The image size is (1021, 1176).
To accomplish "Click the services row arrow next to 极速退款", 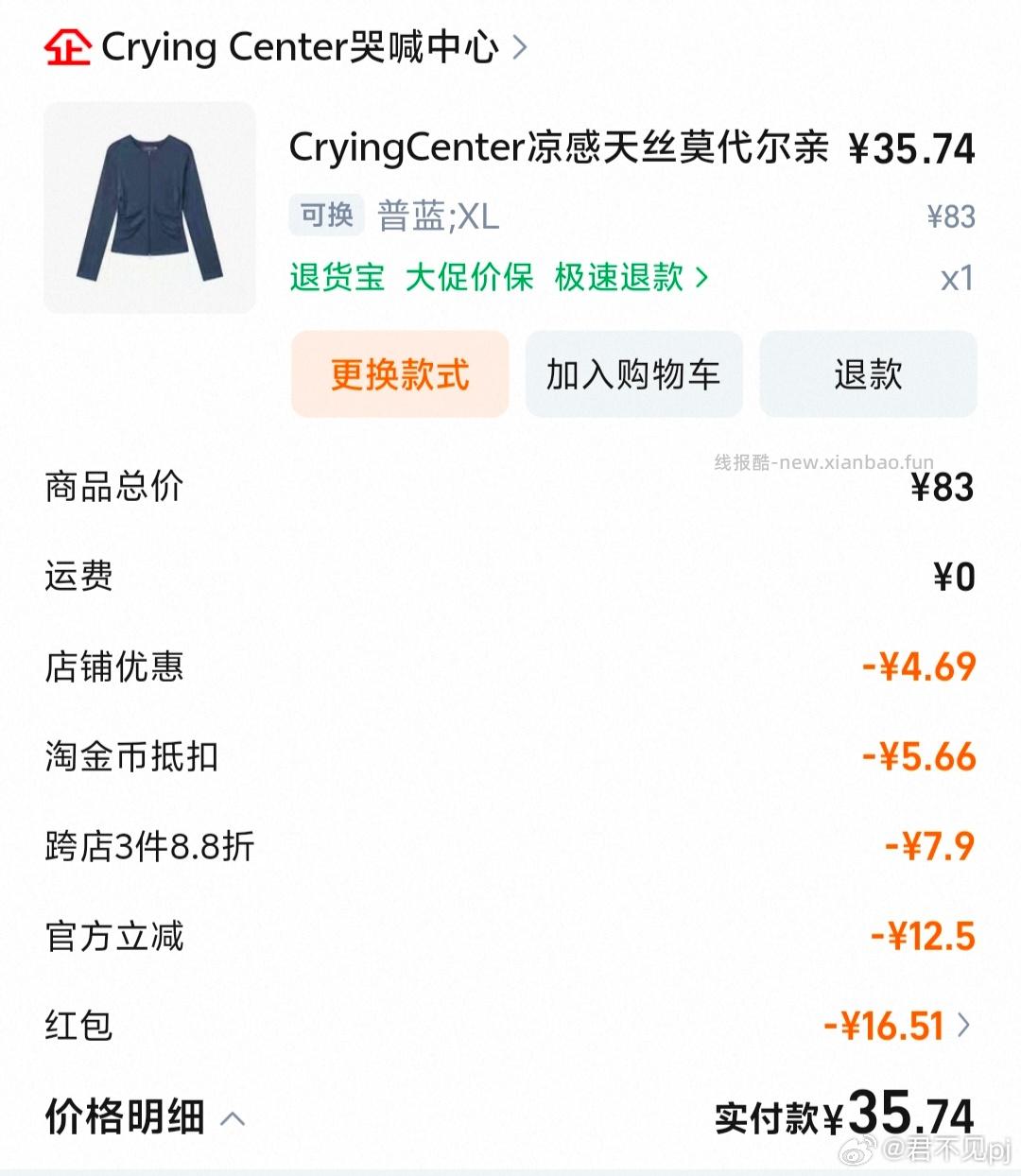I will 701,278.
